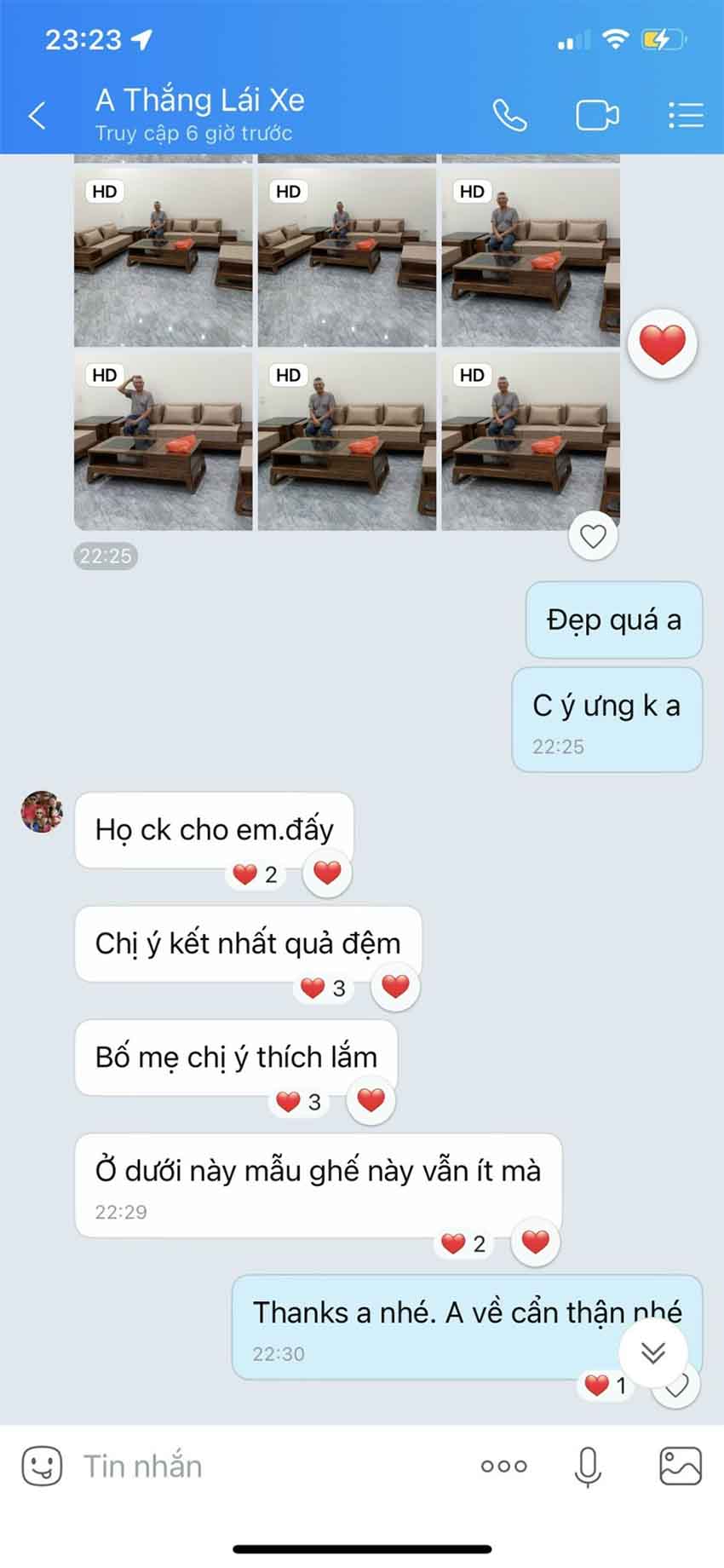Image resolution: width=724 pixels, height=1568 pixels.
Task: React to 'Bố mẹ chị ý thích lắm'
Action: tap(371, 1100)
